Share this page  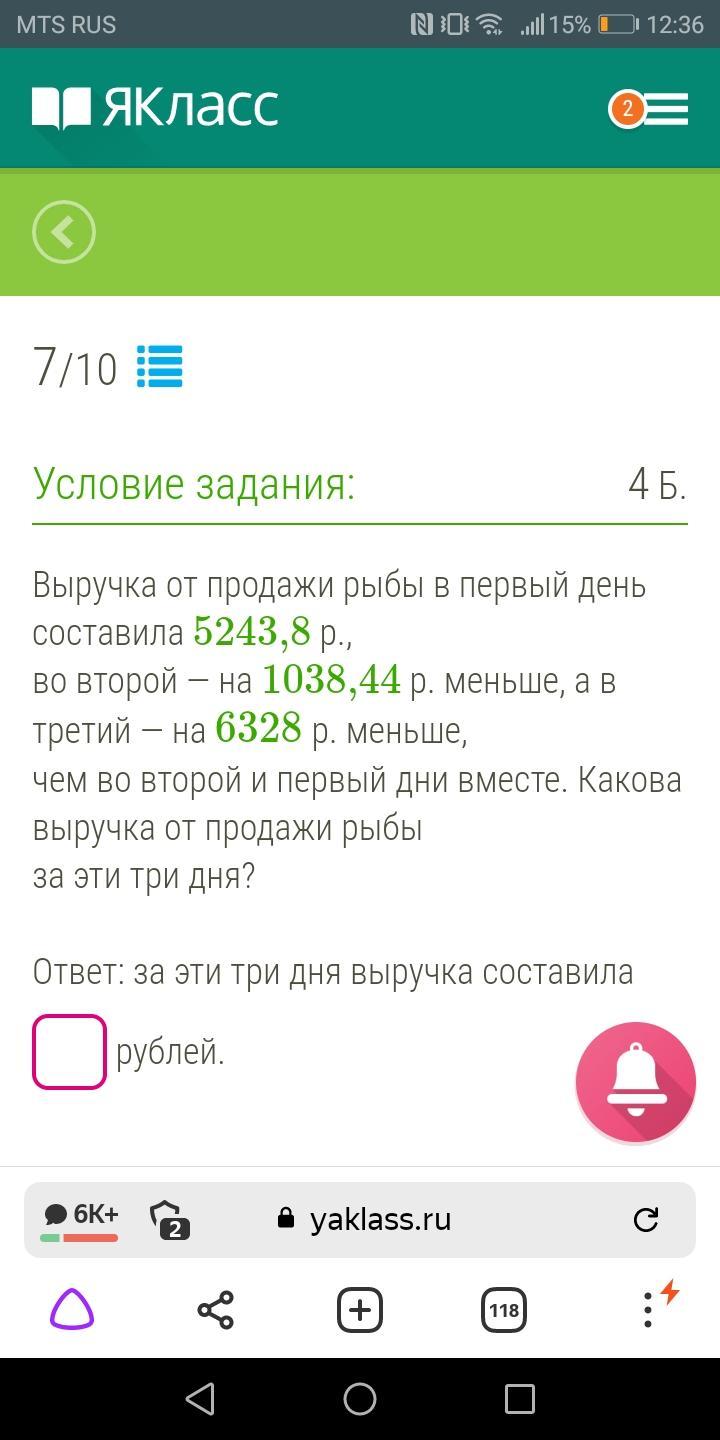(x=215, y=1310)
